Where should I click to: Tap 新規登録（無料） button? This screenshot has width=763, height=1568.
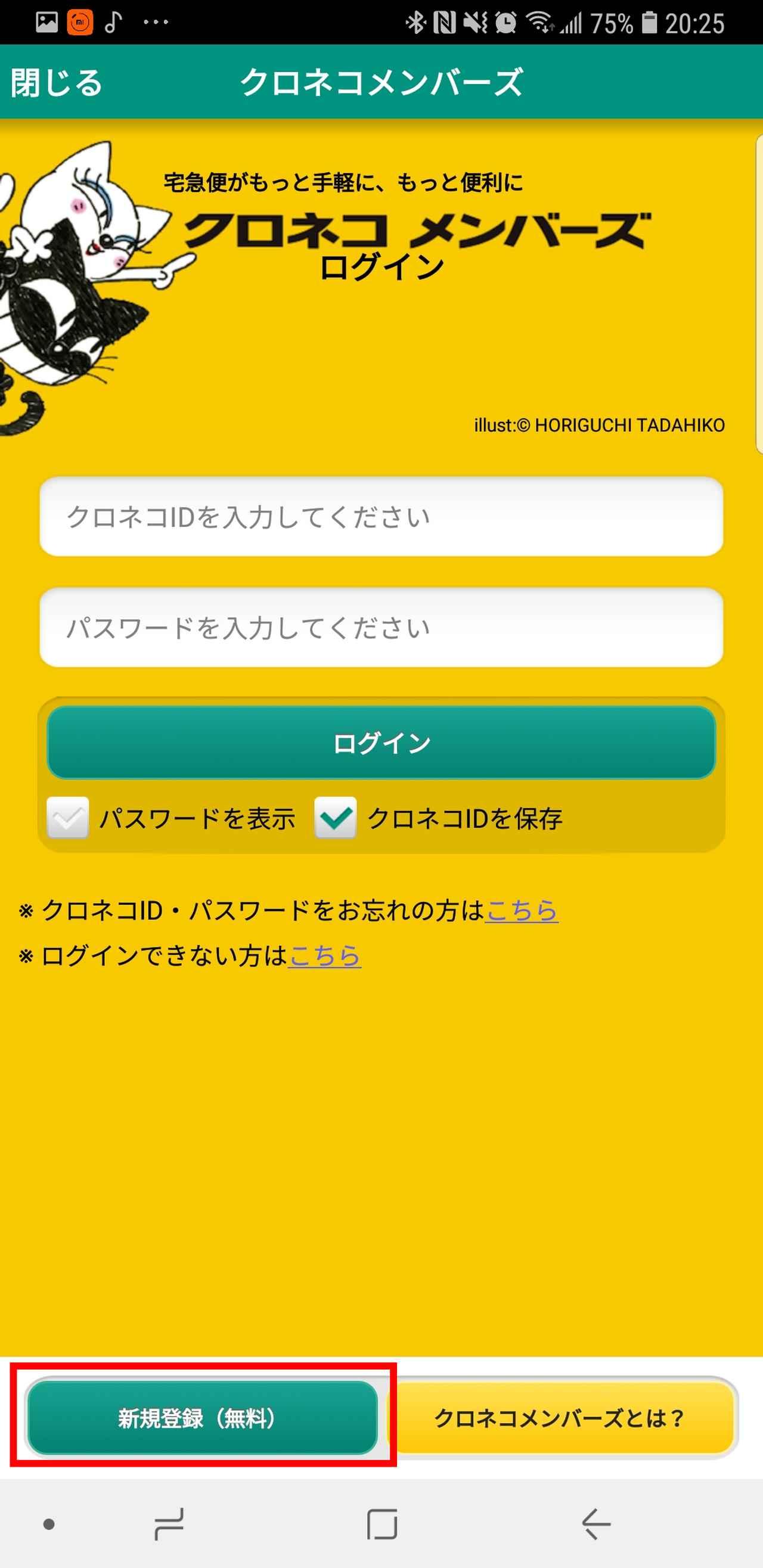(x=203, y=1418)
